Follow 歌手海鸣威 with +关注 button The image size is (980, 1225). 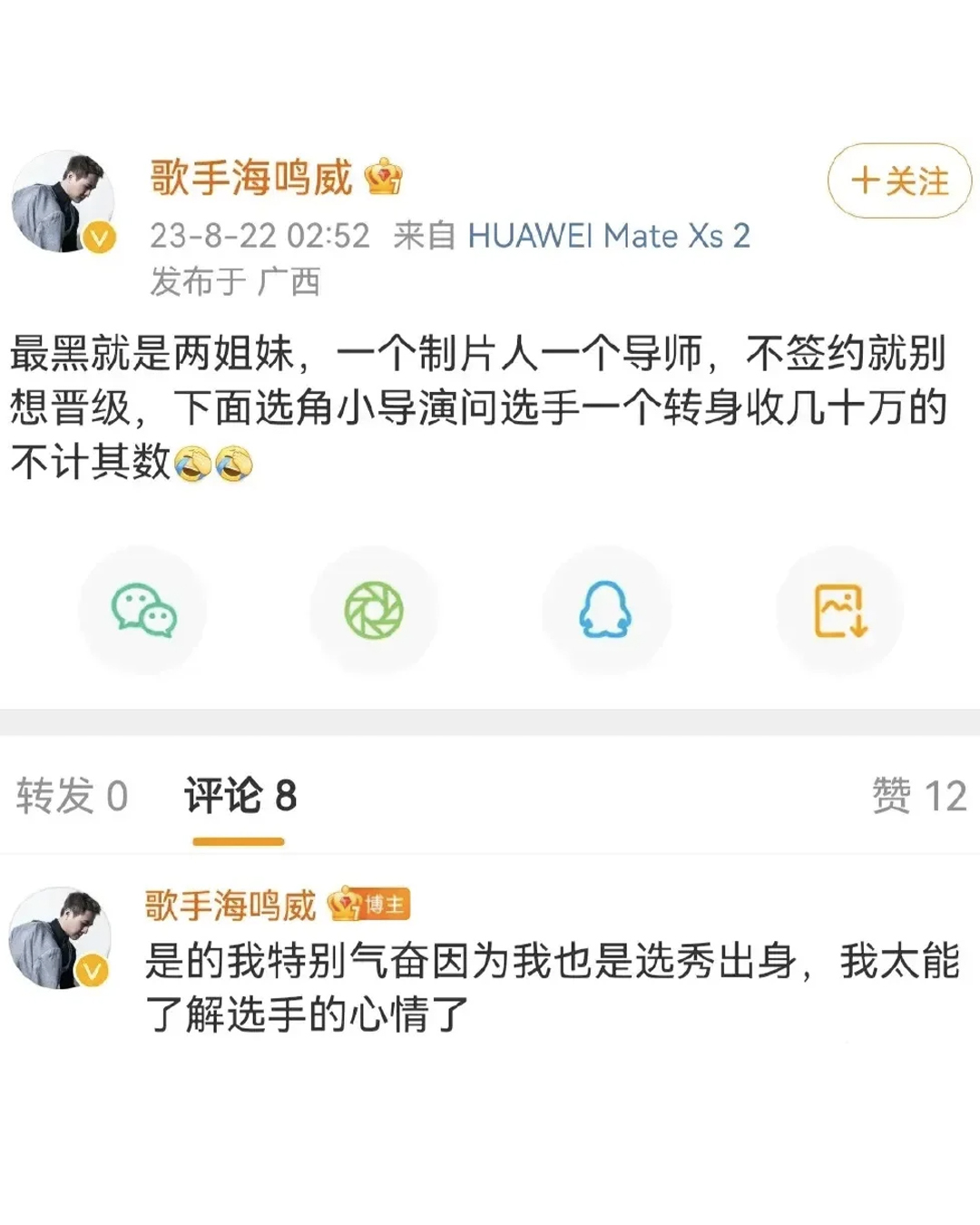tap(899, 181)
